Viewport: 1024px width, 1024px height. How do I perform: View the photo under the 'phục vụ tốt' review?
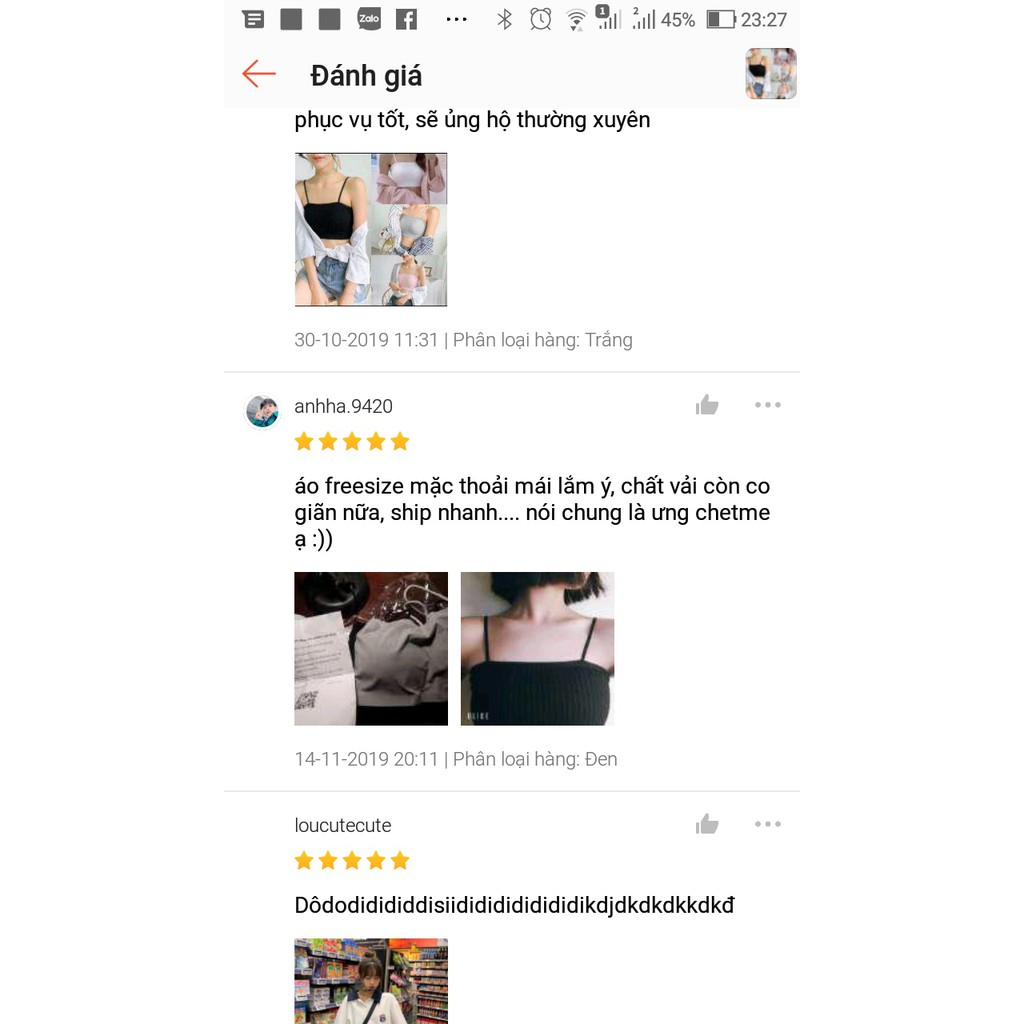tap(371, 229)
